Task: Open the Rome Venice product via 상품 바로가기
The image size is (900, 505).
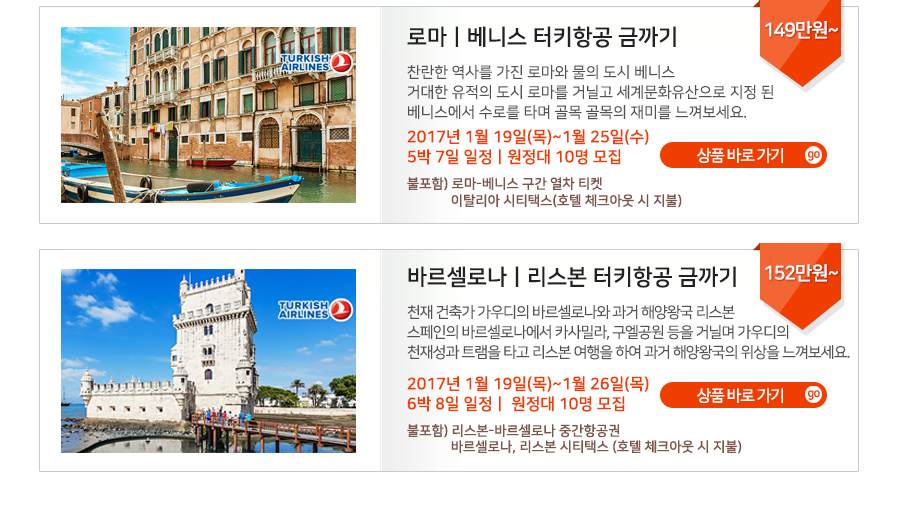Action: click(742, 155)
